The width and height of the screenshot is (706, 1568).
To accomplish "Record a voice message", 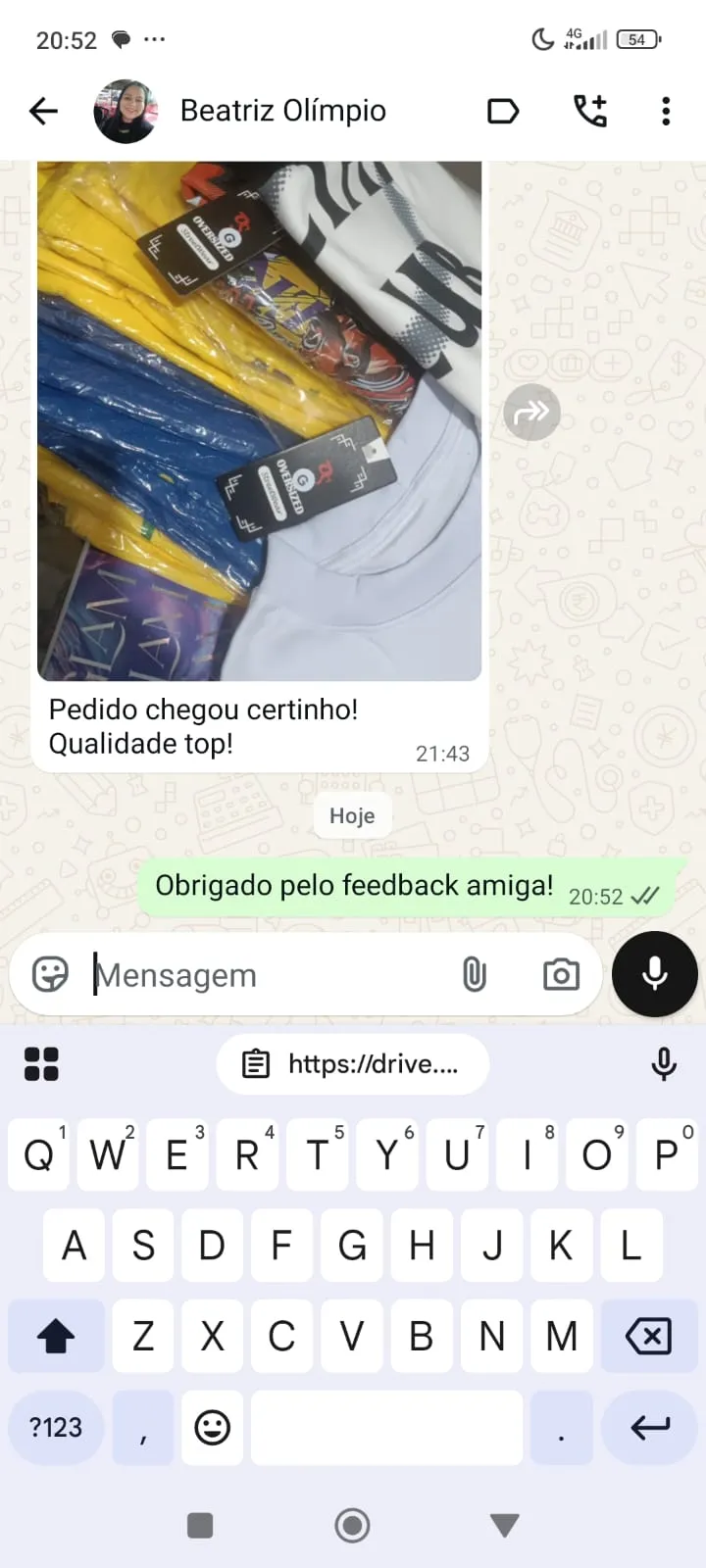I will point(655,974).
